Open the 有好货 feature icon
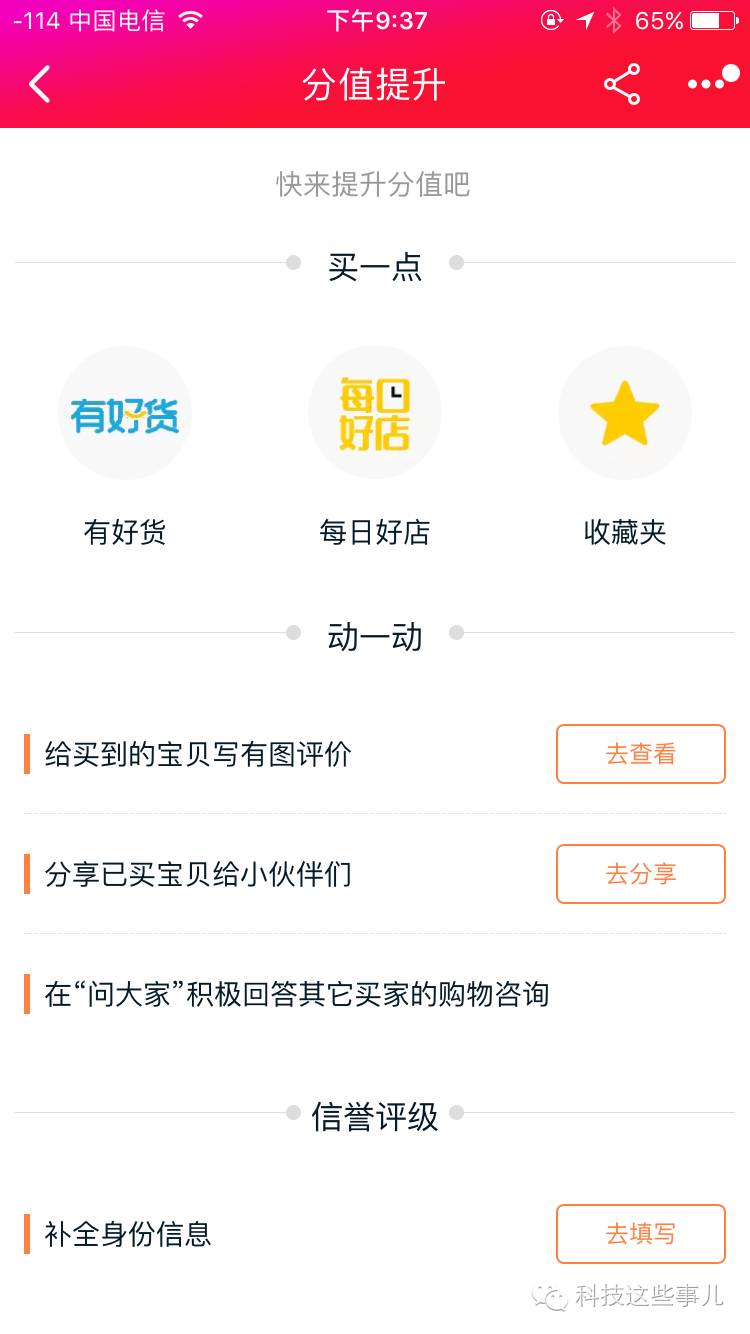Image resolution: width=750 pixels, height=1334 pixels. point(124,412)
